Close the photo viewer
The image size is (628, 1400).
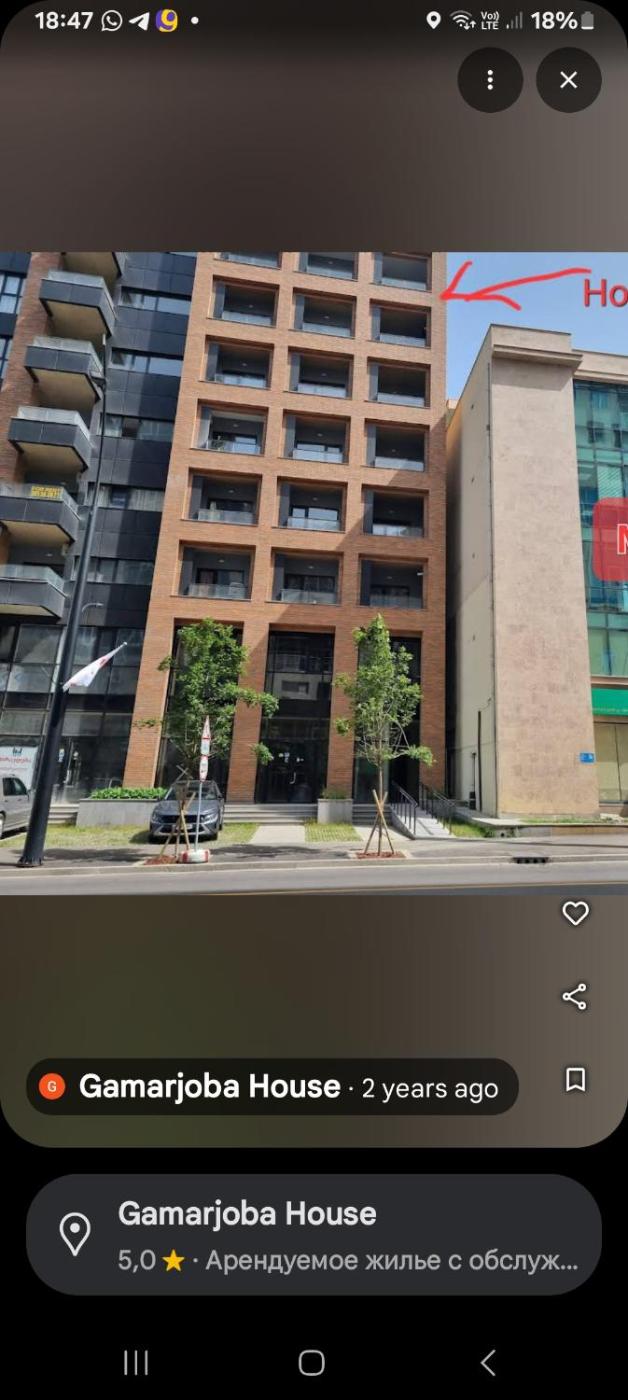tap(568, 80)
